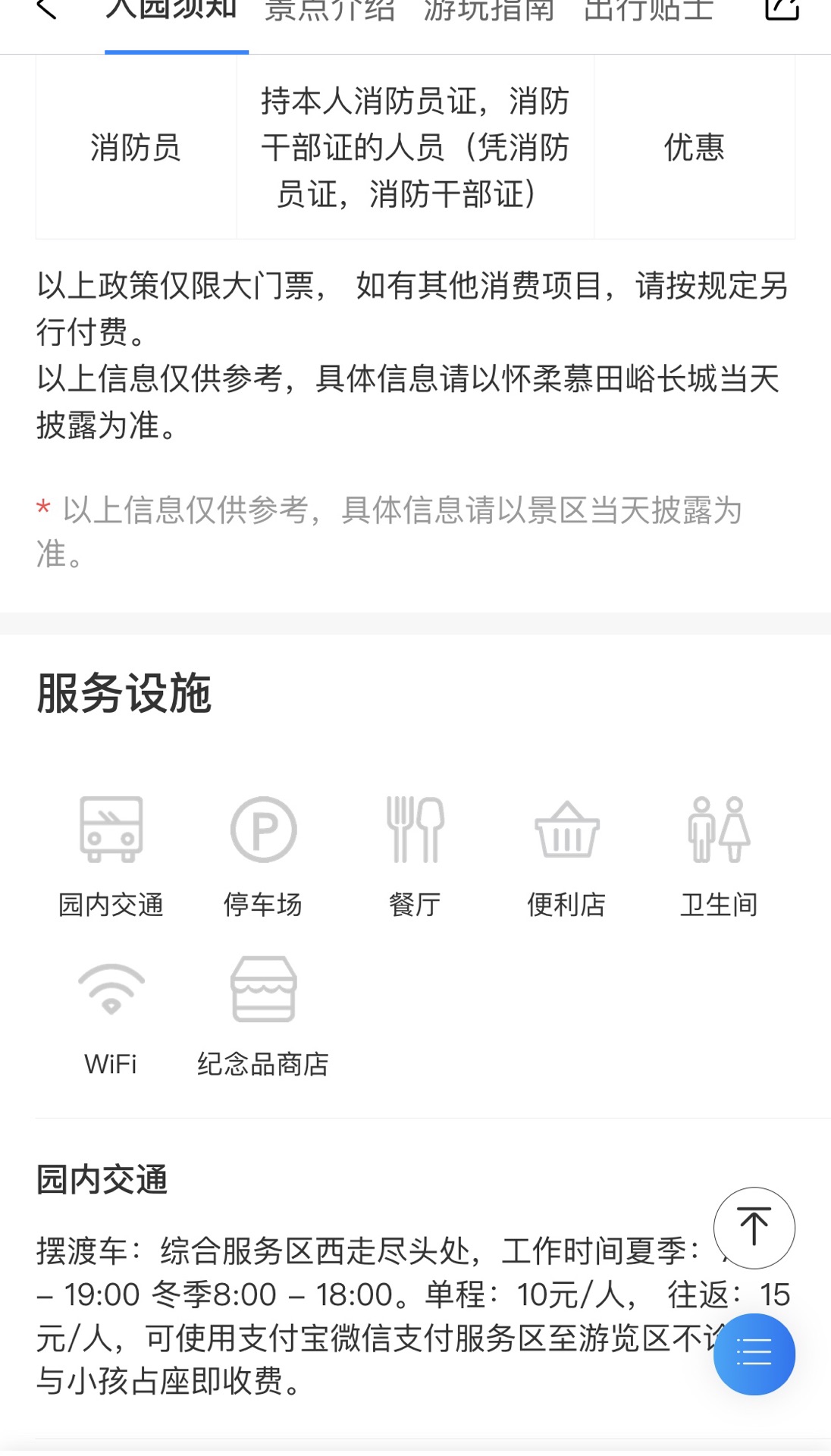Viewport: 831px width, 1456px height.
Task: Switch to the 景点介绍 tab
Action: pos(330,11)
